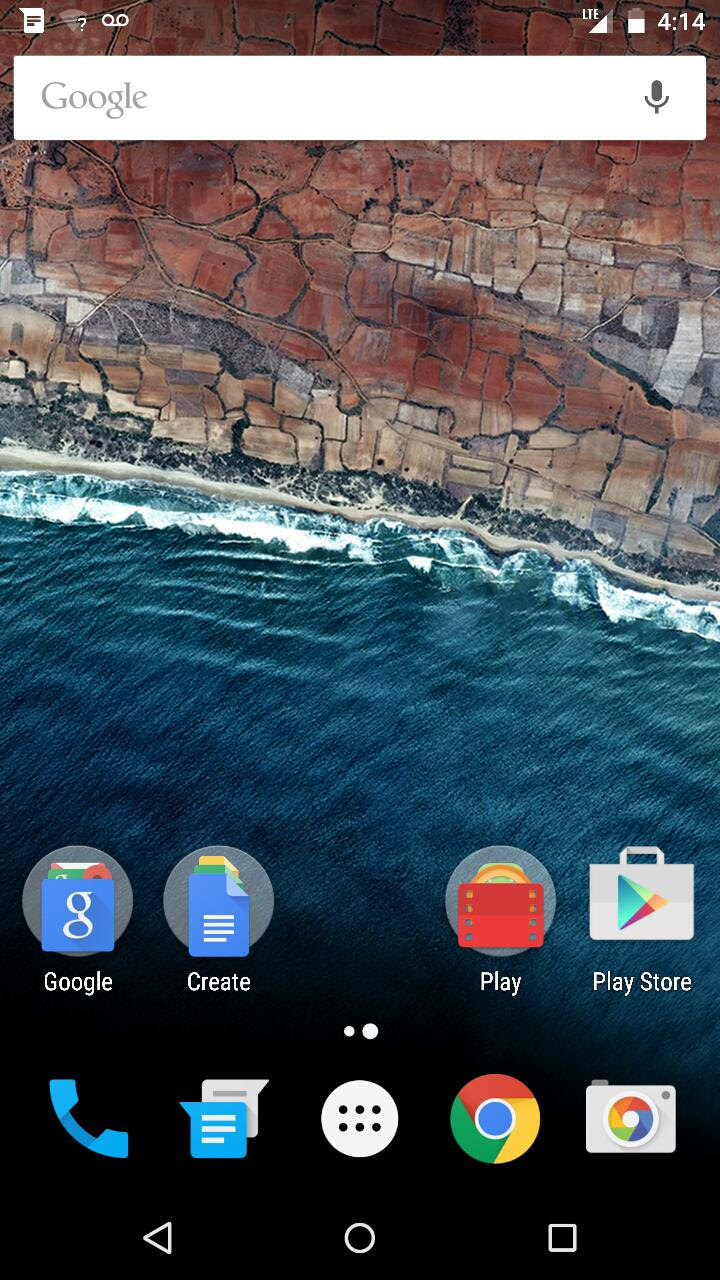Open the all apps drawer
This screenshot has width=720, height=1280.
tap(360, 1119)
